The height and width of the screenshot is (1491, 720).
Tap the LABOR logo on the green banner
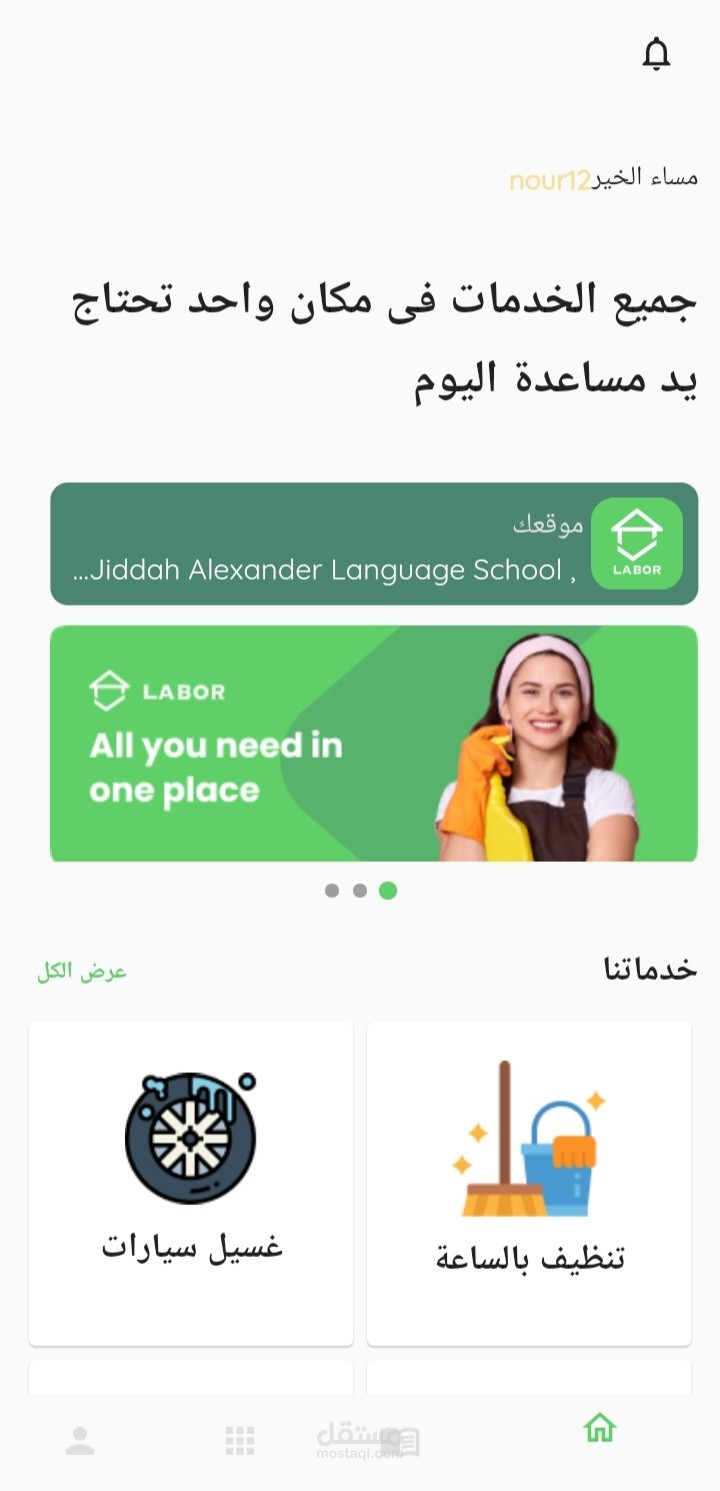click(155, 691)
